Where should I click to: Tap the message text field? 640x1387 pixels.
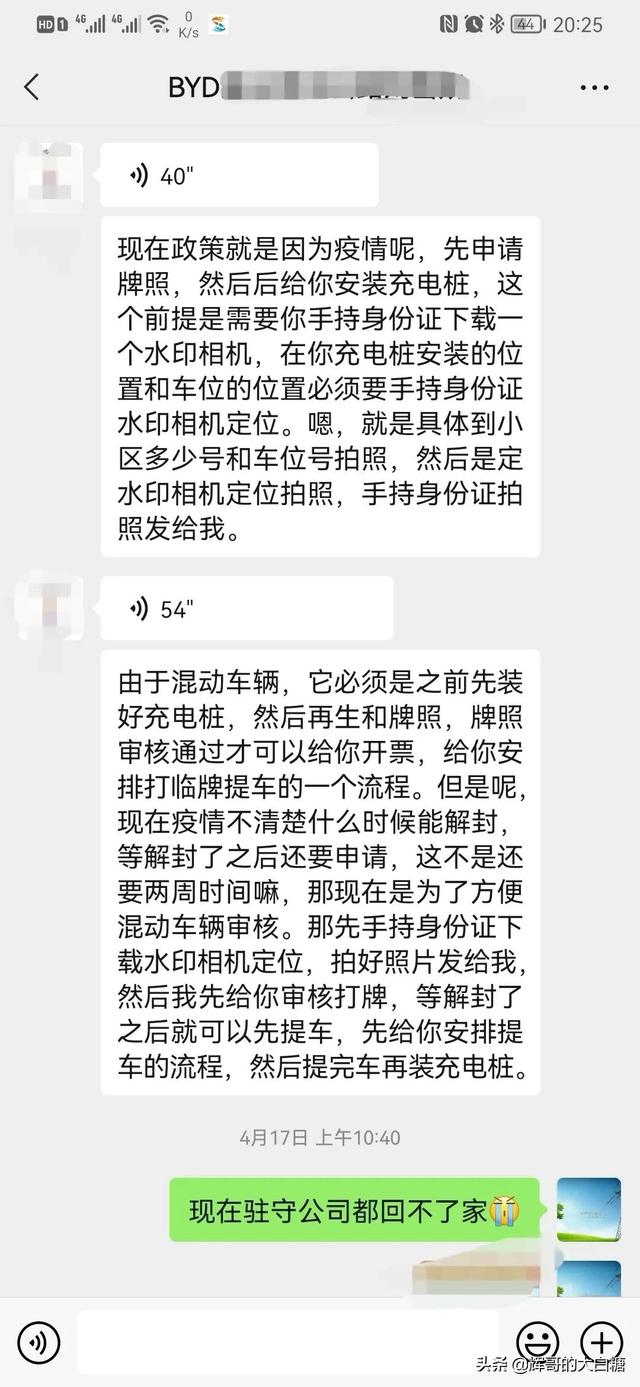(290, 1342)
